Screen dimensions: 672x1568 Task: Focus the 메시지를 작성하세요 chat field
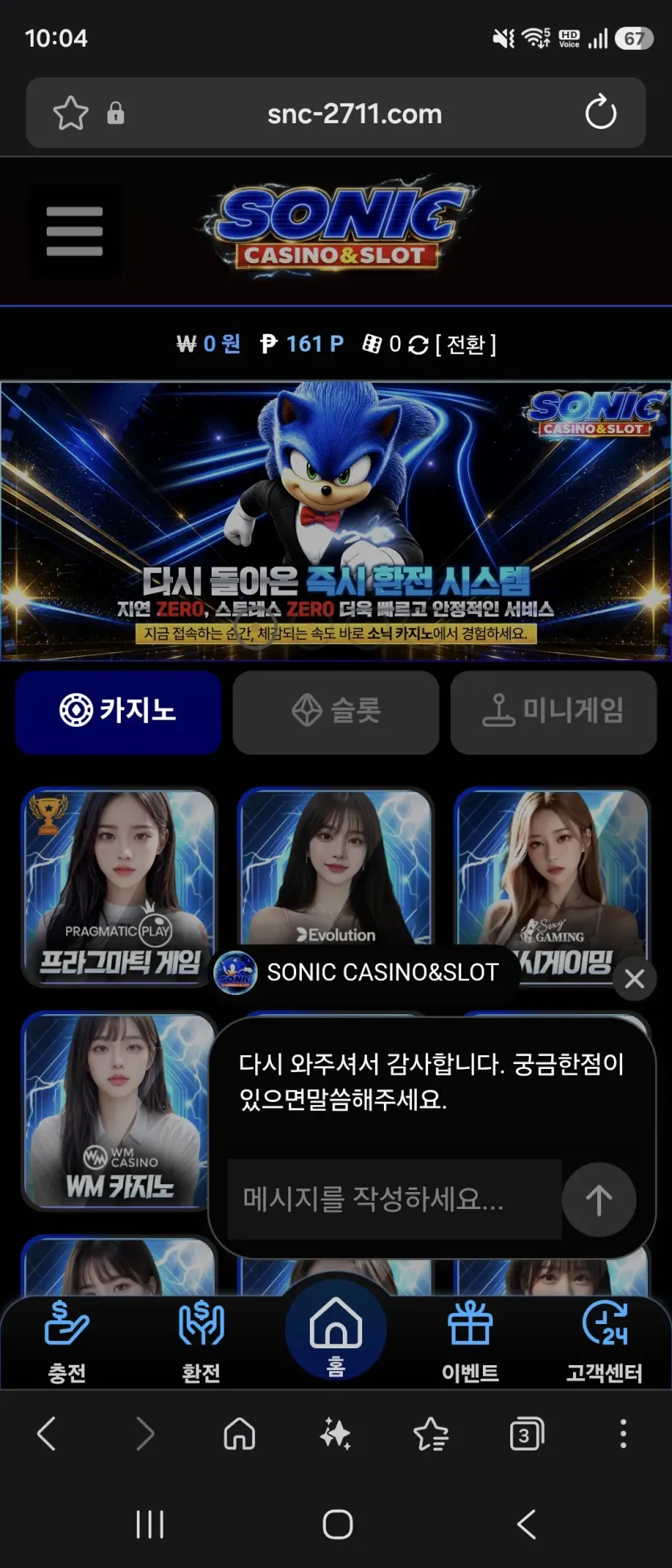(x=394, y=1199)
